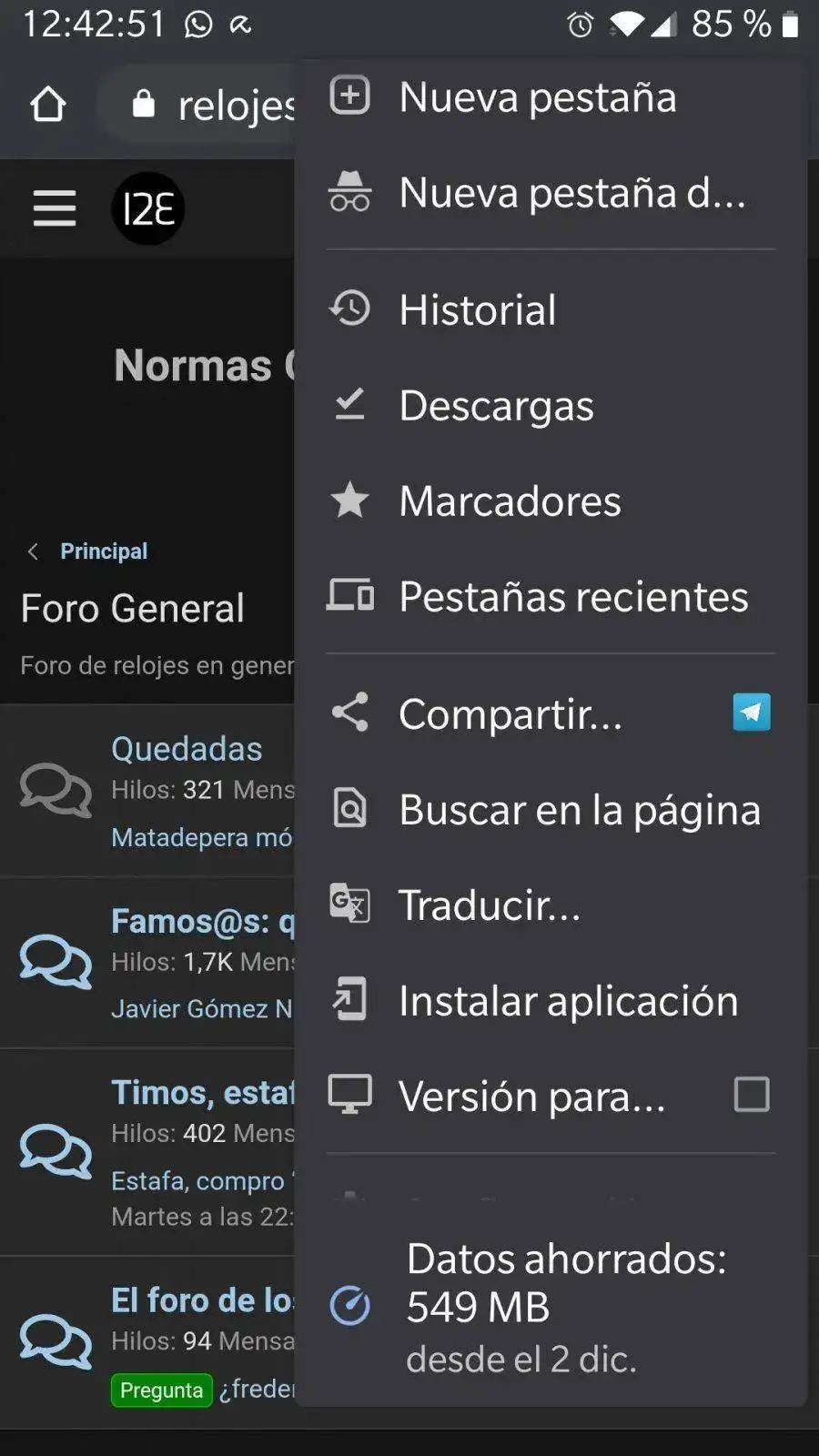
Task: Select Traducir... to translate page
Action: click(x=490, y=905)
